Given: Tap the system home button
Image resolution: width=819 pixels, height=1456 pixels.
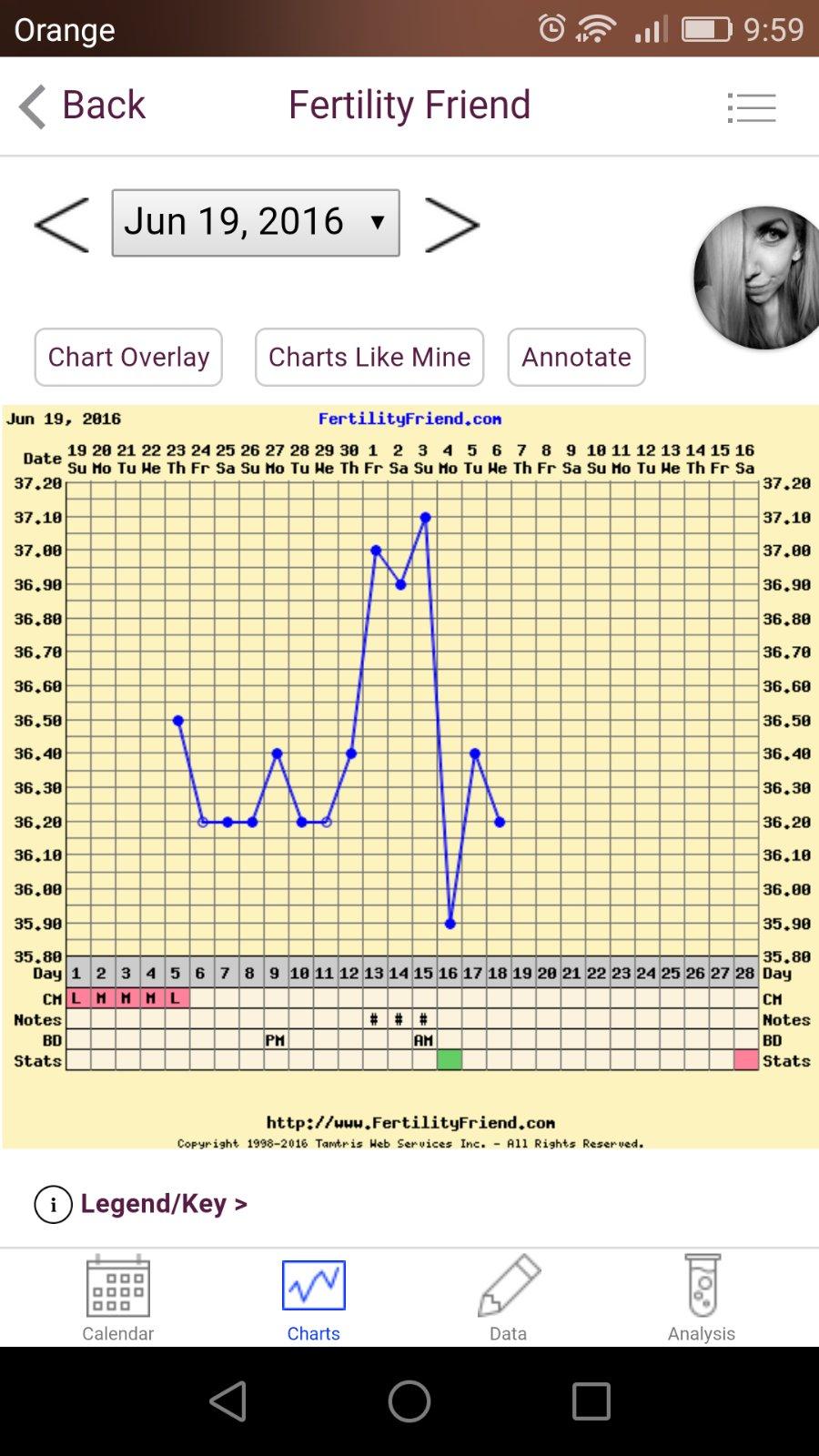Looking at the screenshot, I should click(409, 1401).
